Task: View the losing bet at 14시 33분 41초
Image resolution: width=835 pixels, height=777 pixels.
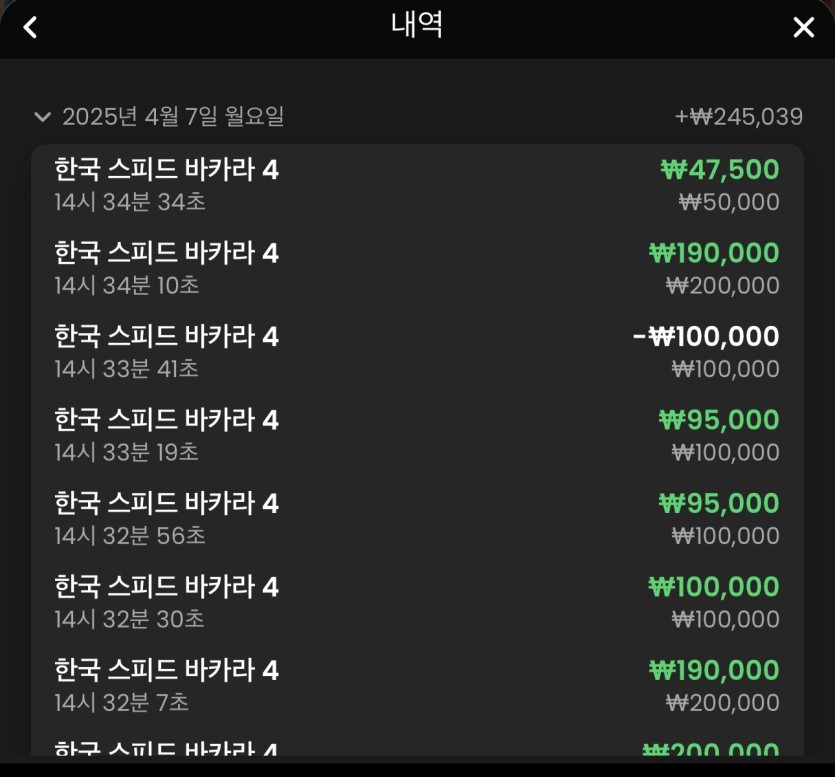Action: [416, 352]
